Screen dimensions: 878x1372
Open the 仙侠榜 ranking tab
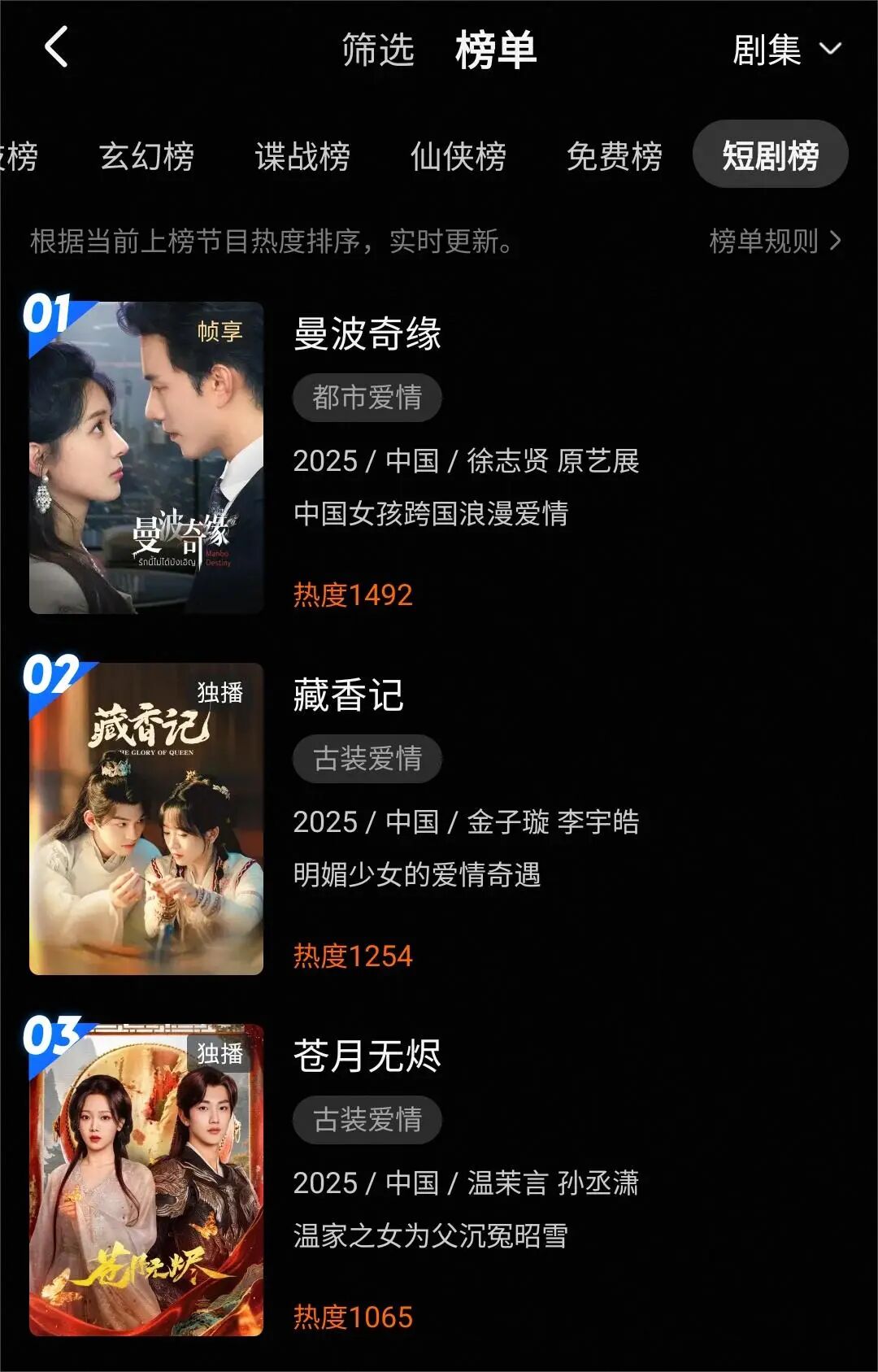(459, 156)
